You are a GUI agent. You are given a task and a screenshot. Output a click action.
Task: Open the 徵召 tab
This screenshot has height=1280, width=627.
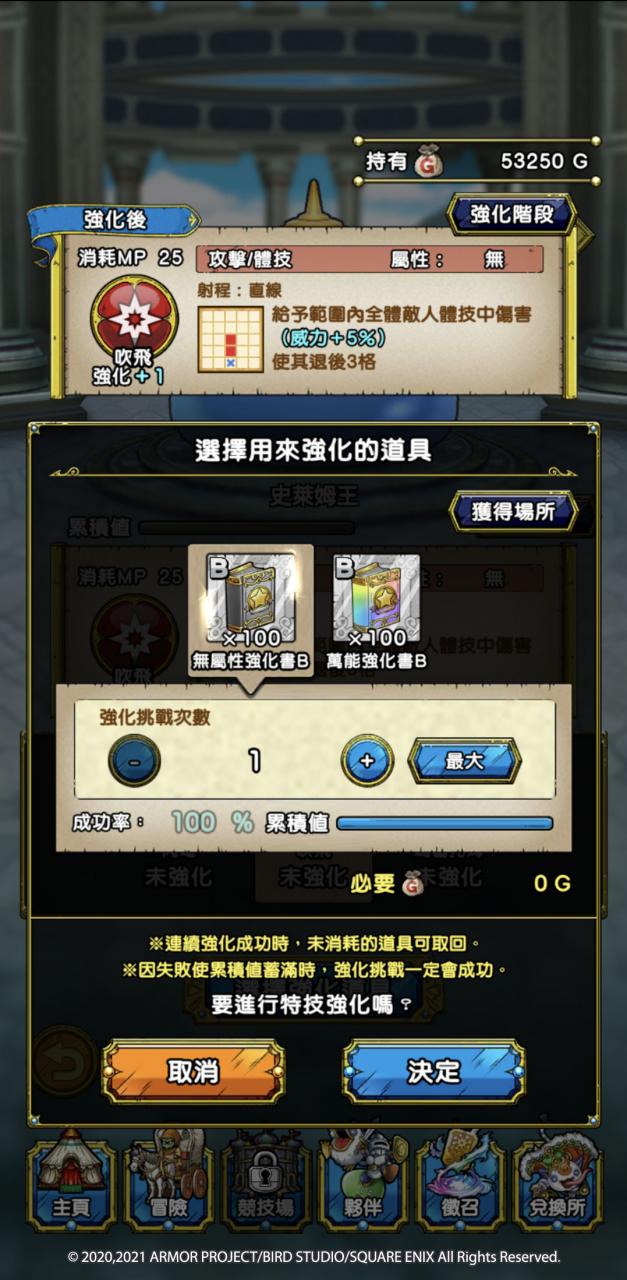click(x=460, y=1185)
